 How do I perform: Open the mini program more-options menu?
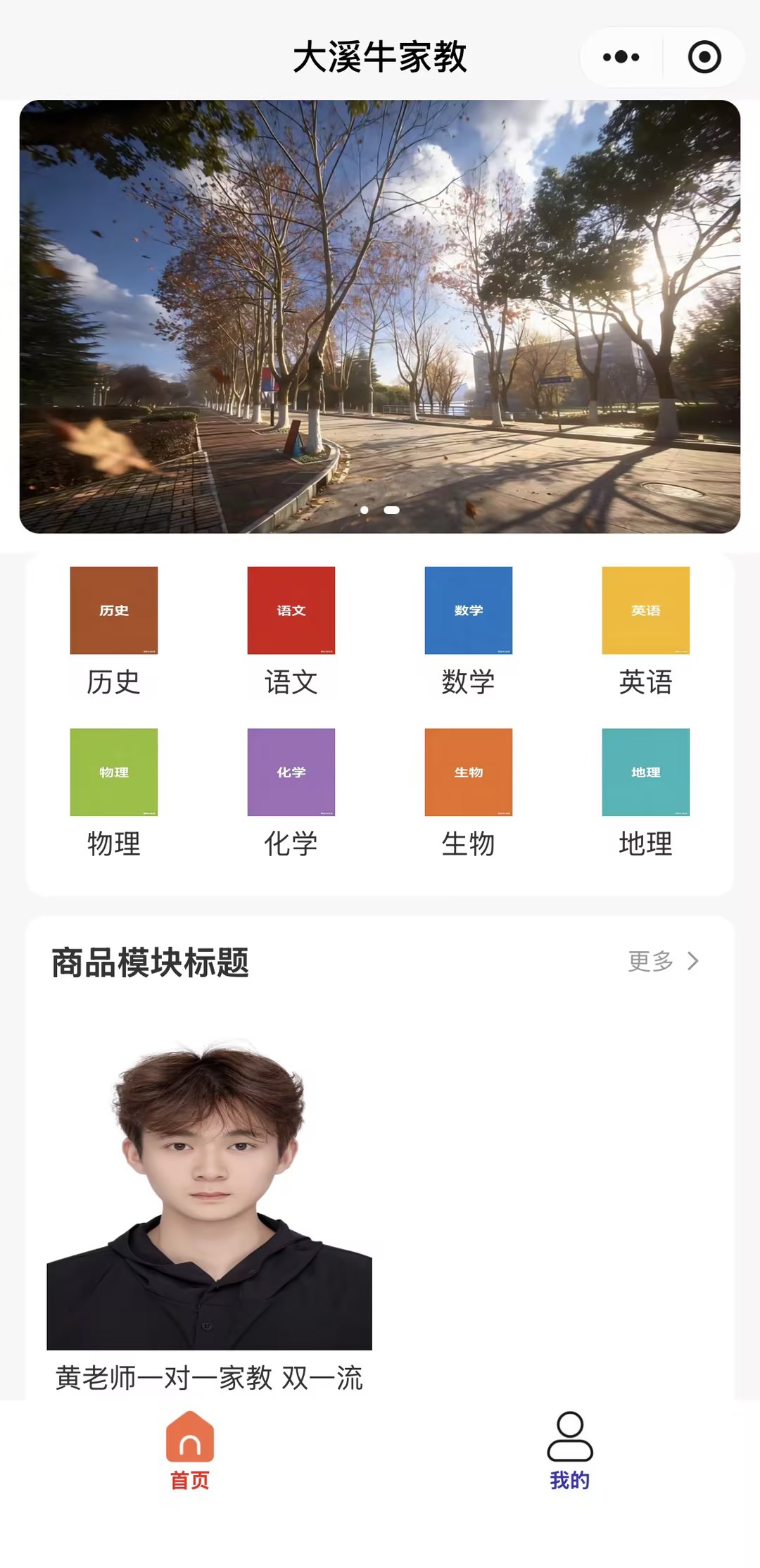tap(621, 57)
